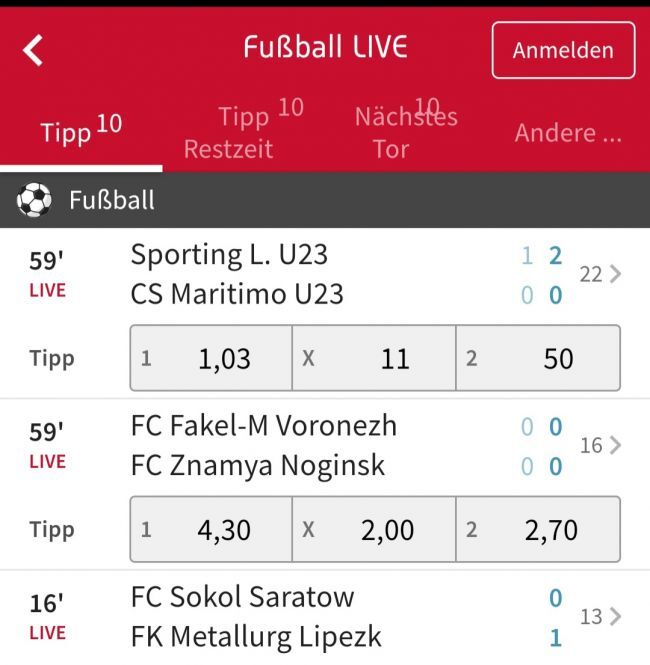See 13 markets for Sokol Saratow match

click(x=600, y=616)
